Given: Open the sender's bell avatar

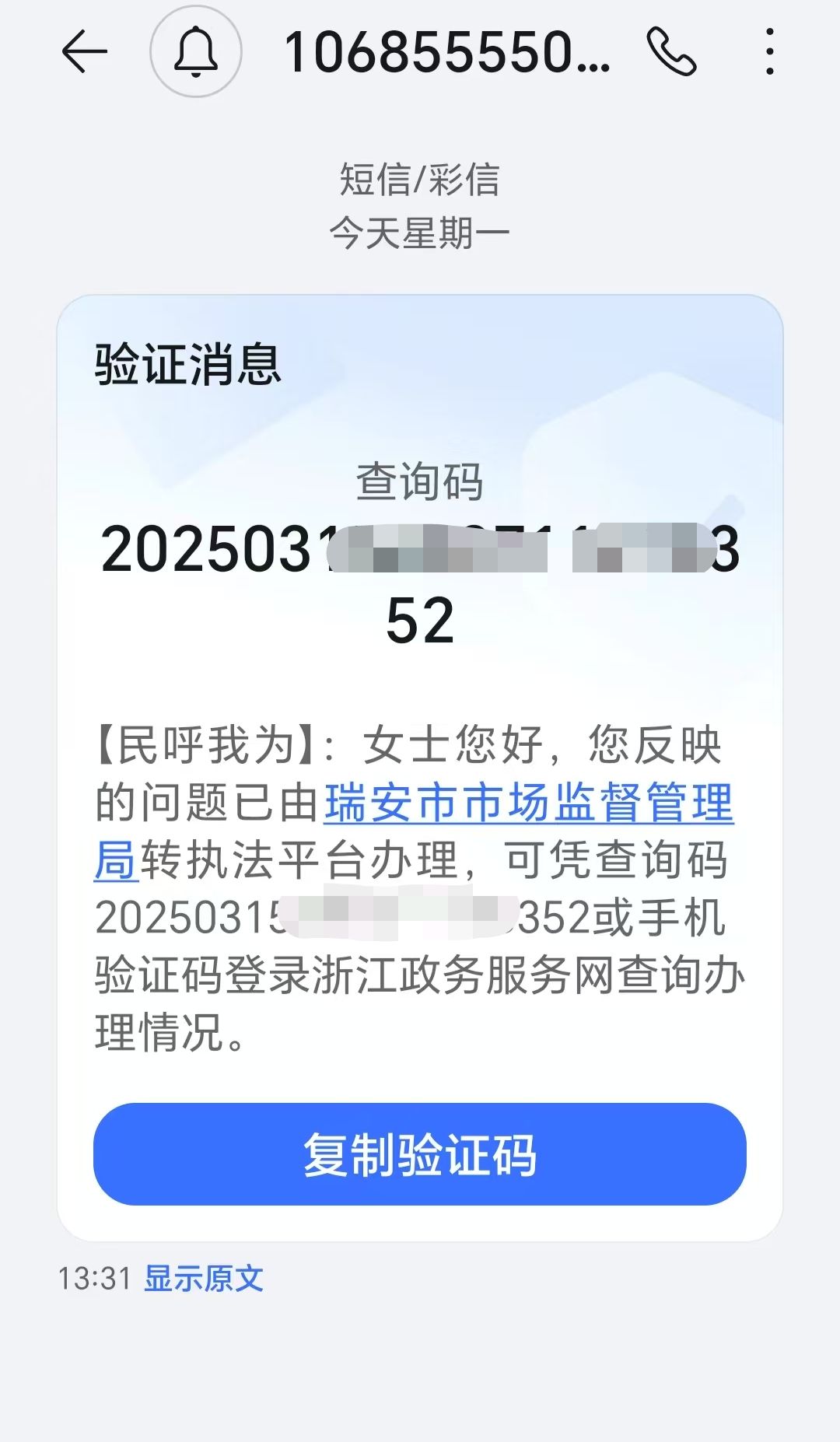Looking at the screenshot, I should point(196,52).
